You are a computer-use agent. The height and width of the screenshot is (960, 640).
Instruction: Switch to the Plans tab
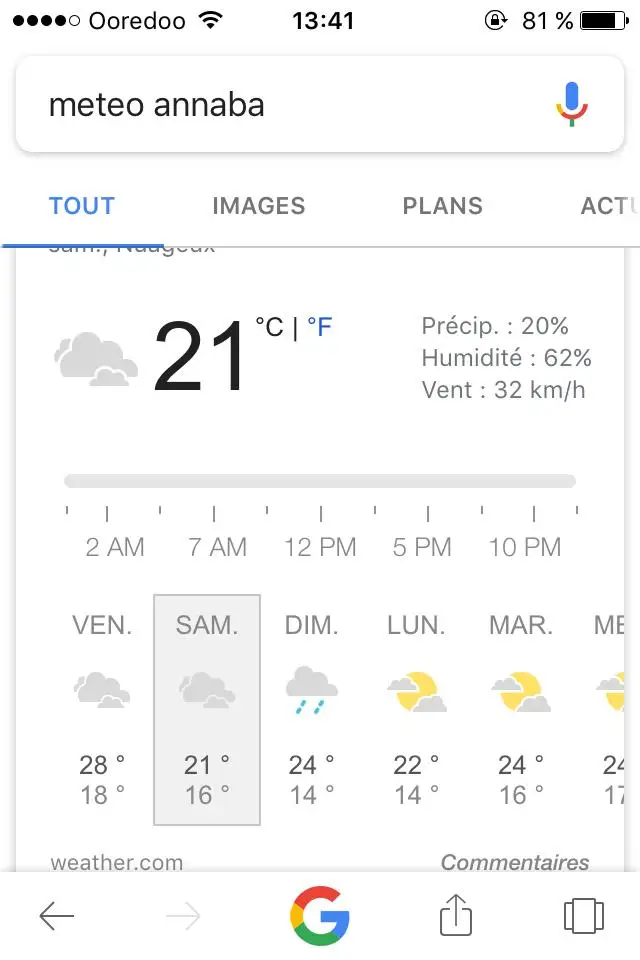tap(442, 206)
